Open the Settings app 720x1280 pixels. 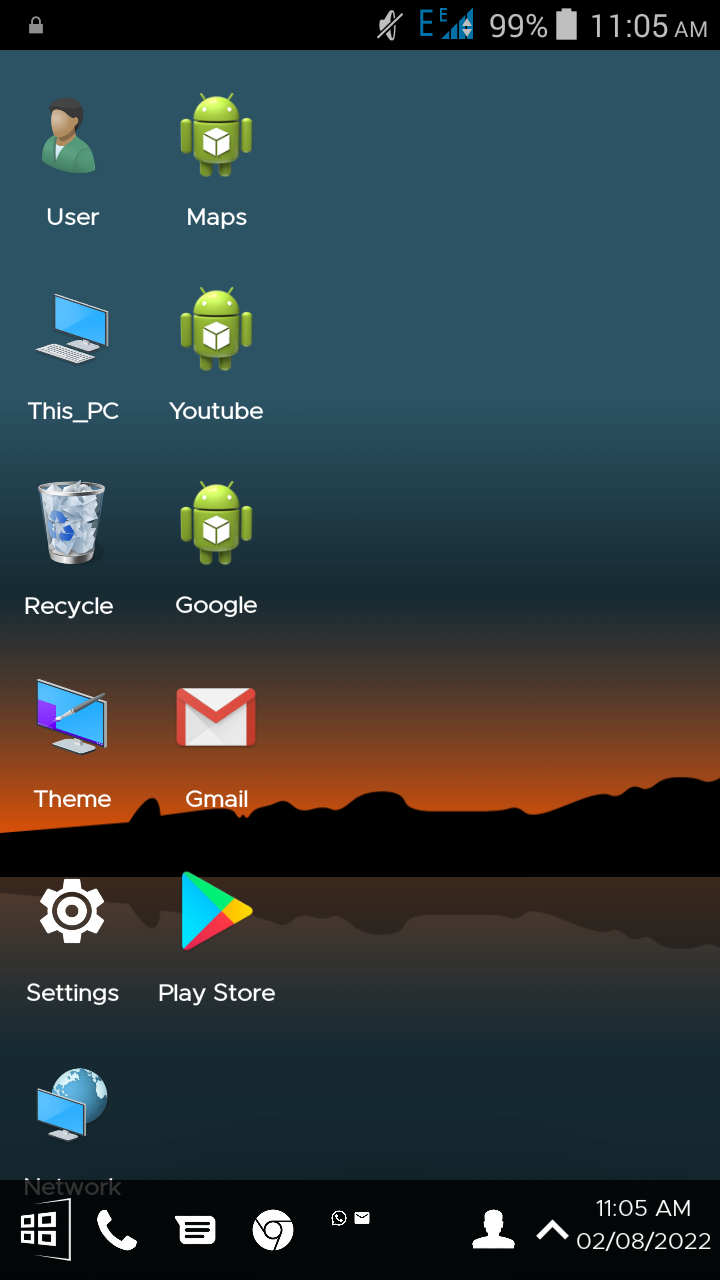click(x=72, y=910)
